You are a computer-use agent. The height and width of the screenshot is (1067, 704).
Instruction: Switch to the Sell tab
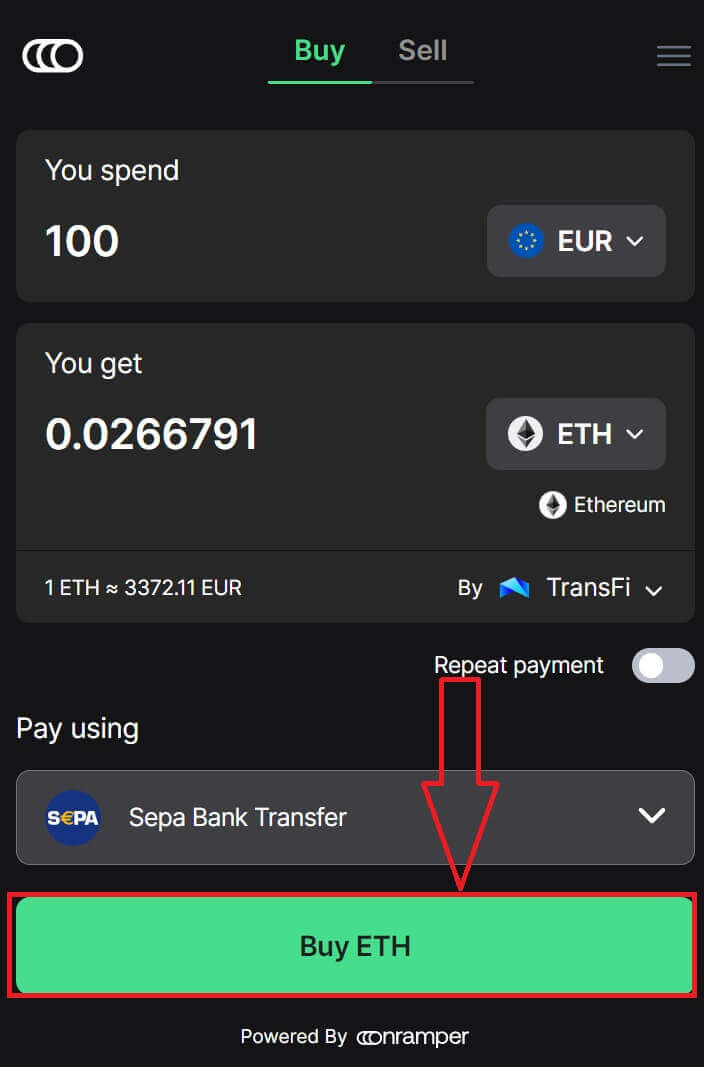(x=422, y=51)
